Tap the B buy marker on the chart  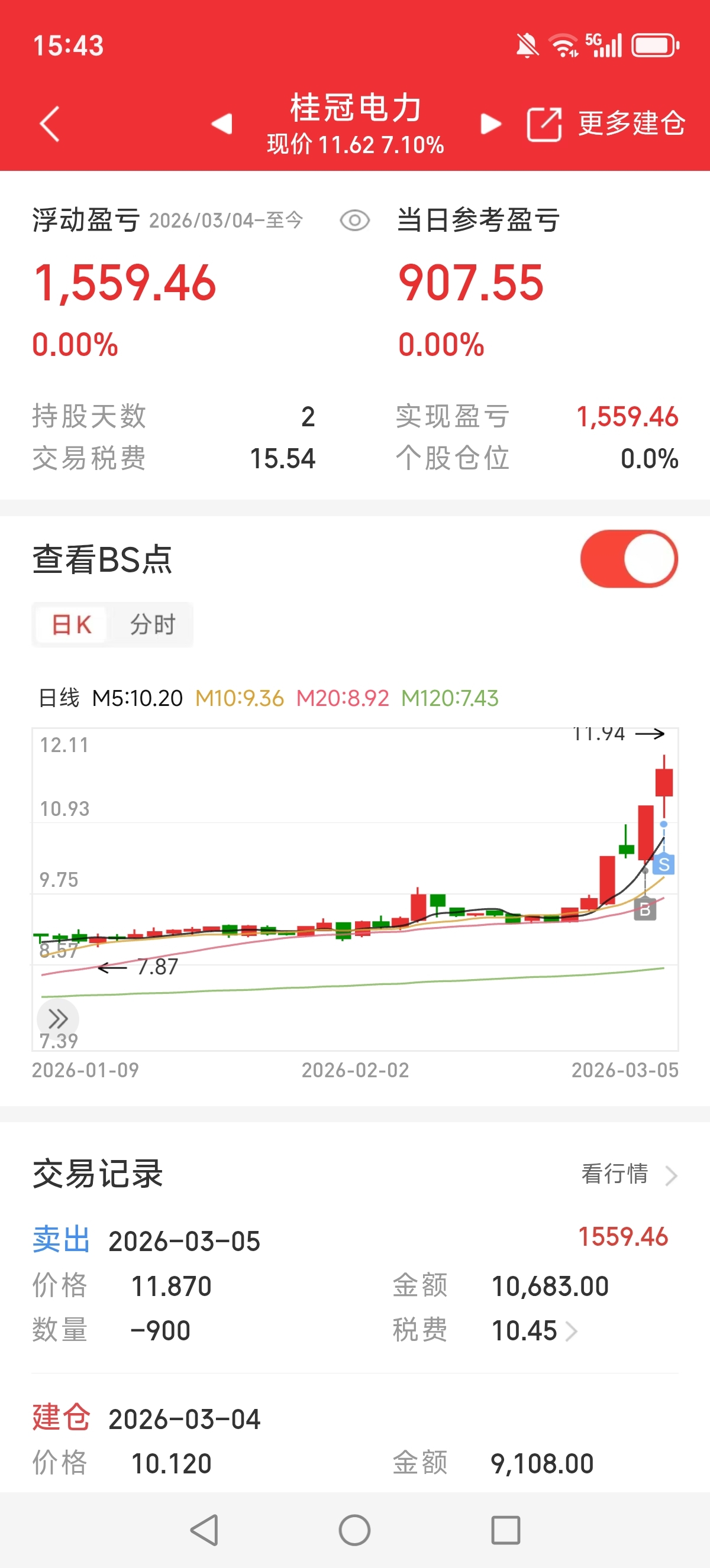(x=645, y=909)
